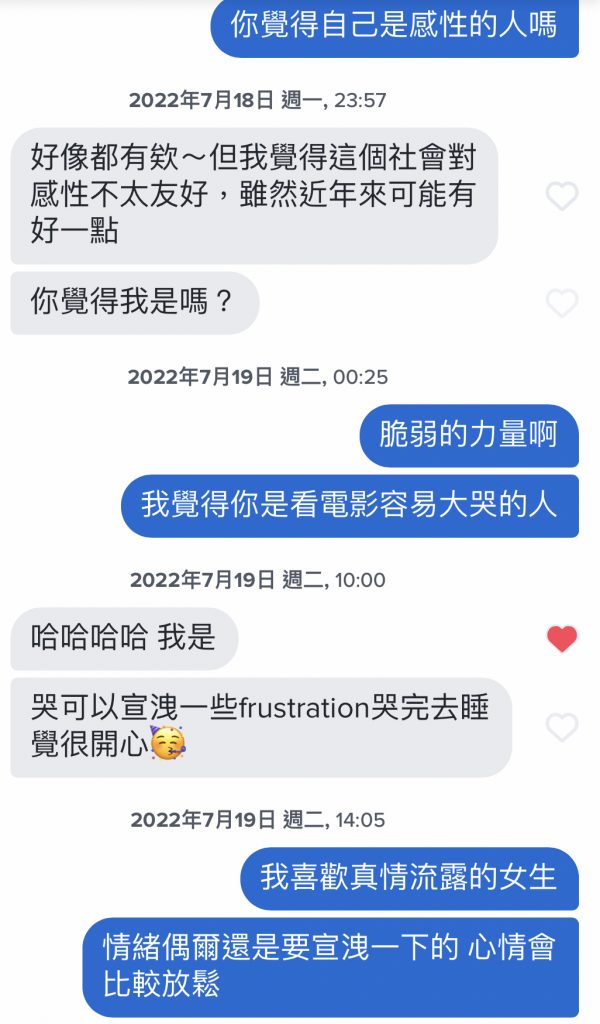600x1024 pixels.
Task: Like the message about 宣洩一些frustration
Action: (562, 728)
